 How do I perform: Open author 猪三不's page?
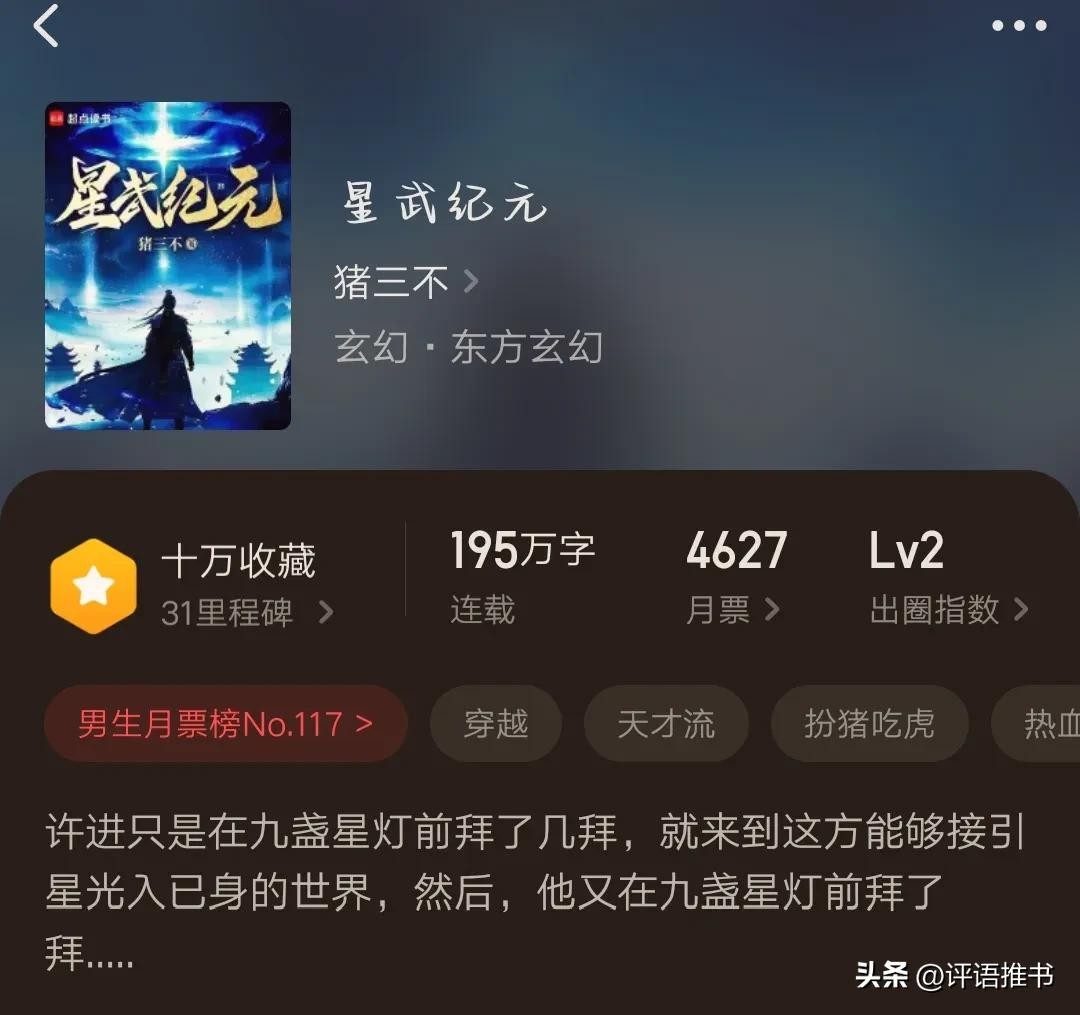(405, 283)
